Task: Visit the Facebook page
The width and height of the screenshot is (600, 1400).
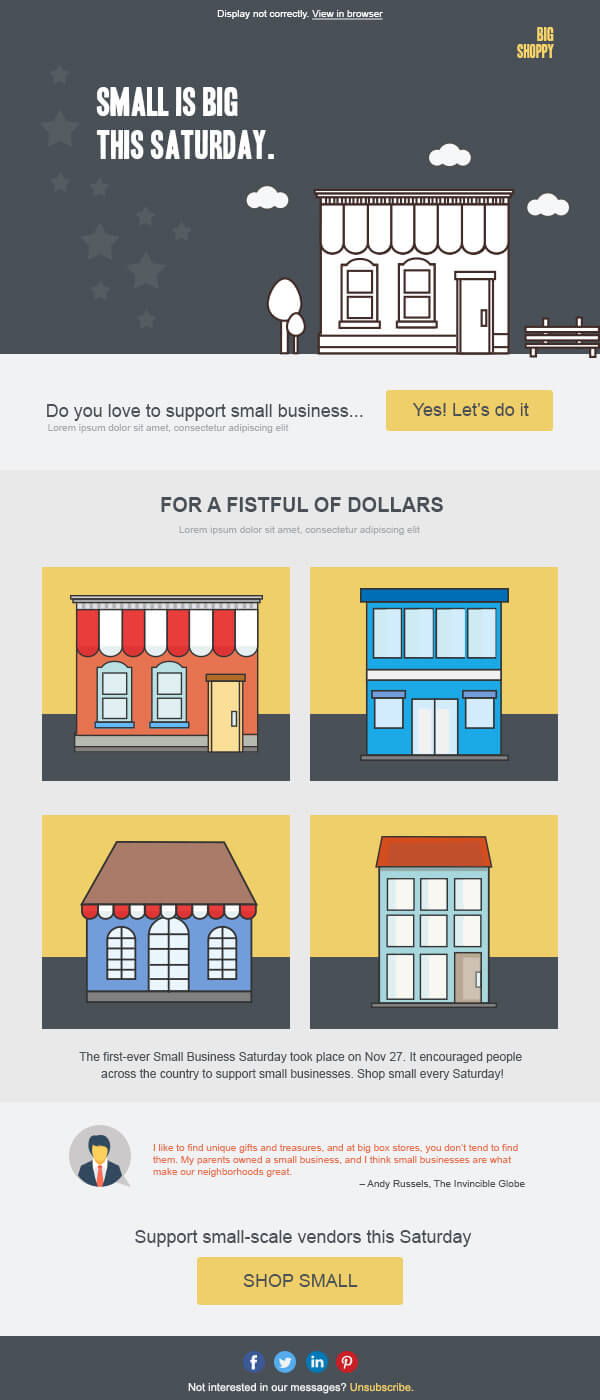Action: pyautogui.click(x=254, y=1361)
